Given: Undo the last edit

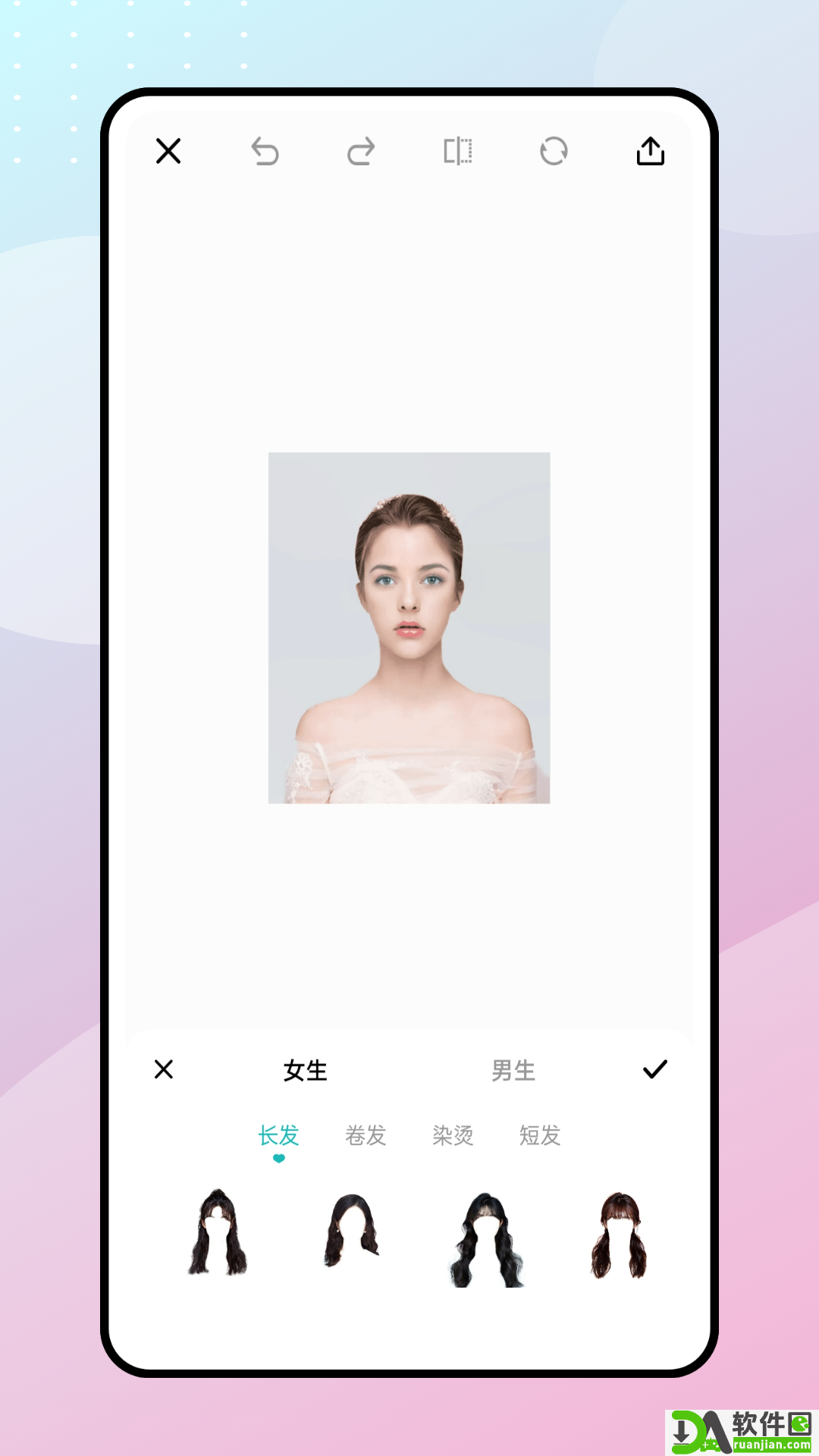Looking at the screenshot, I should pyautogui.click(x=266, y=151).
